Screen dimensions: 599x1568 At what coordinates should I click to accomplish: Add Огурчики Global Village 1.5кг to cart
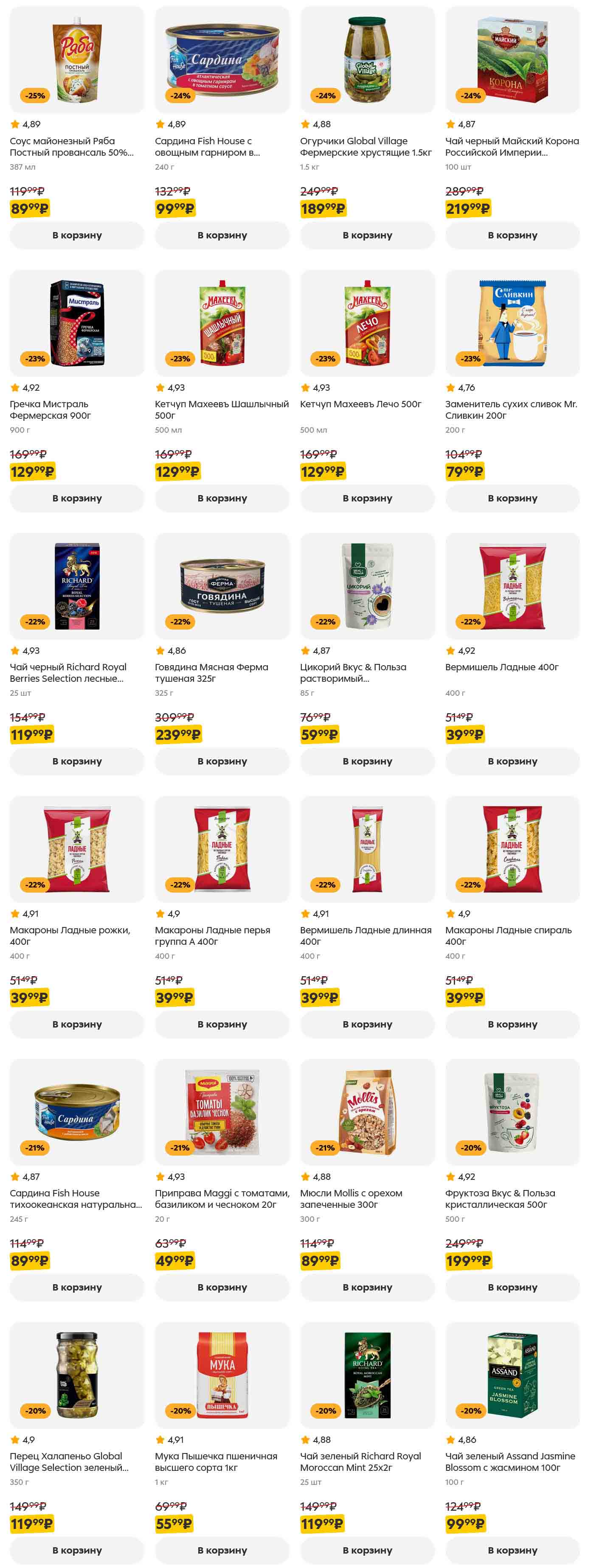367,235
